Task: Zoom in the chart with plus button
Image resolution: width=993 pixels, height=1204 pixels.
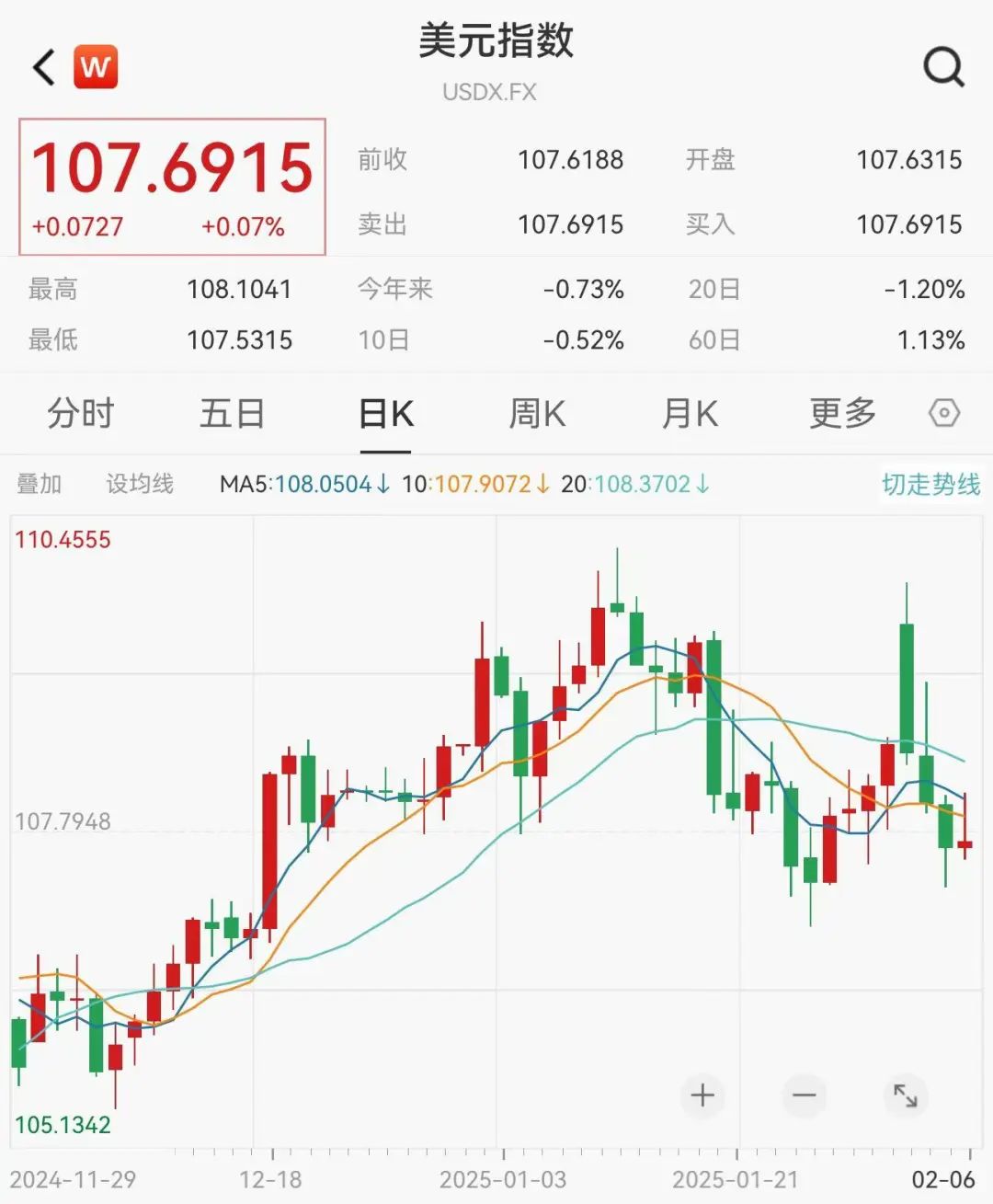Action: click(702, 1095)
